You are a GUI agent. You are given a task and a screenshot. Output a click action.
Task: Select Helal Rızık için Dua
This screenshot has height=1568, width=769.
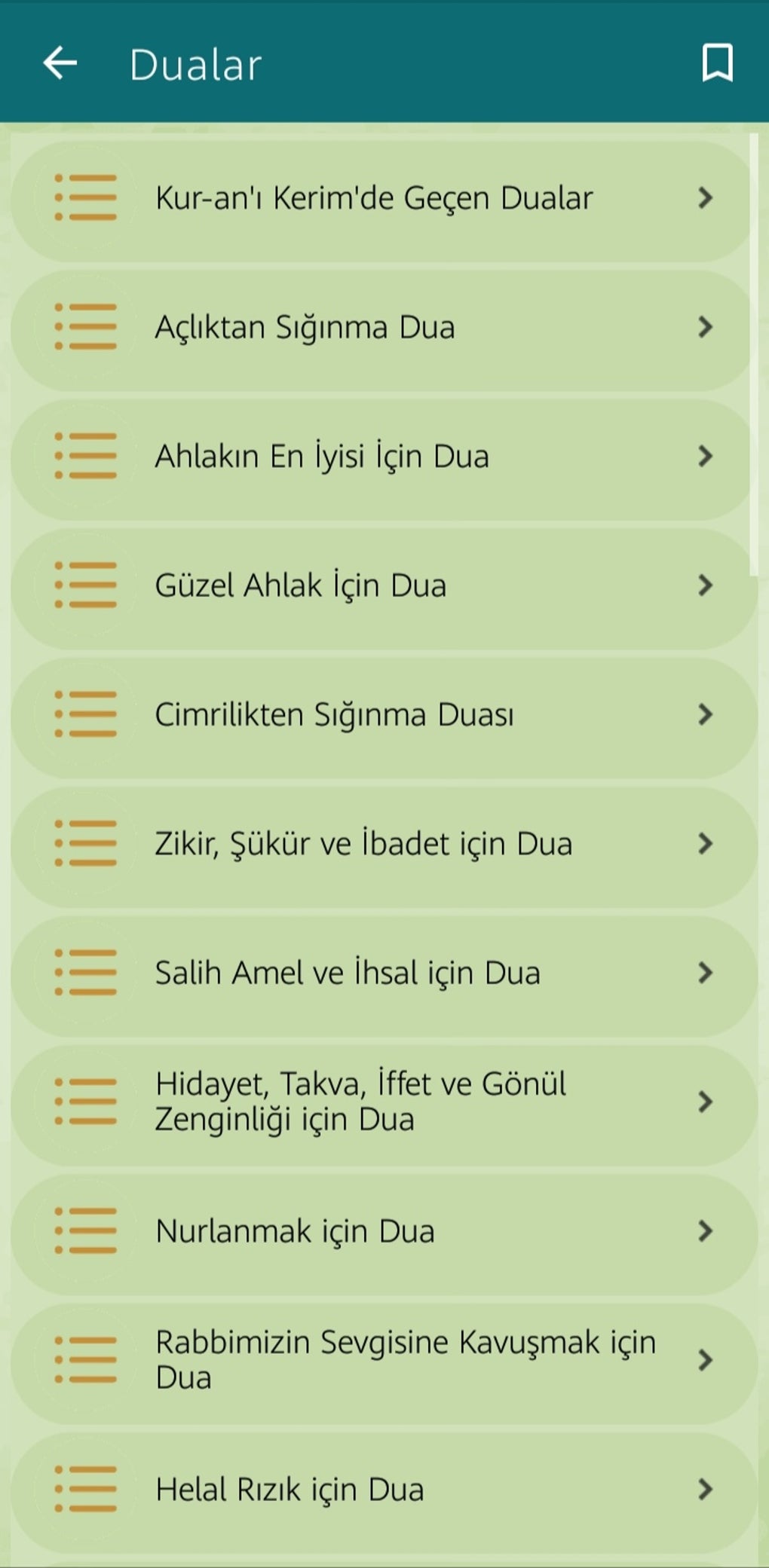click(290, 1490)
